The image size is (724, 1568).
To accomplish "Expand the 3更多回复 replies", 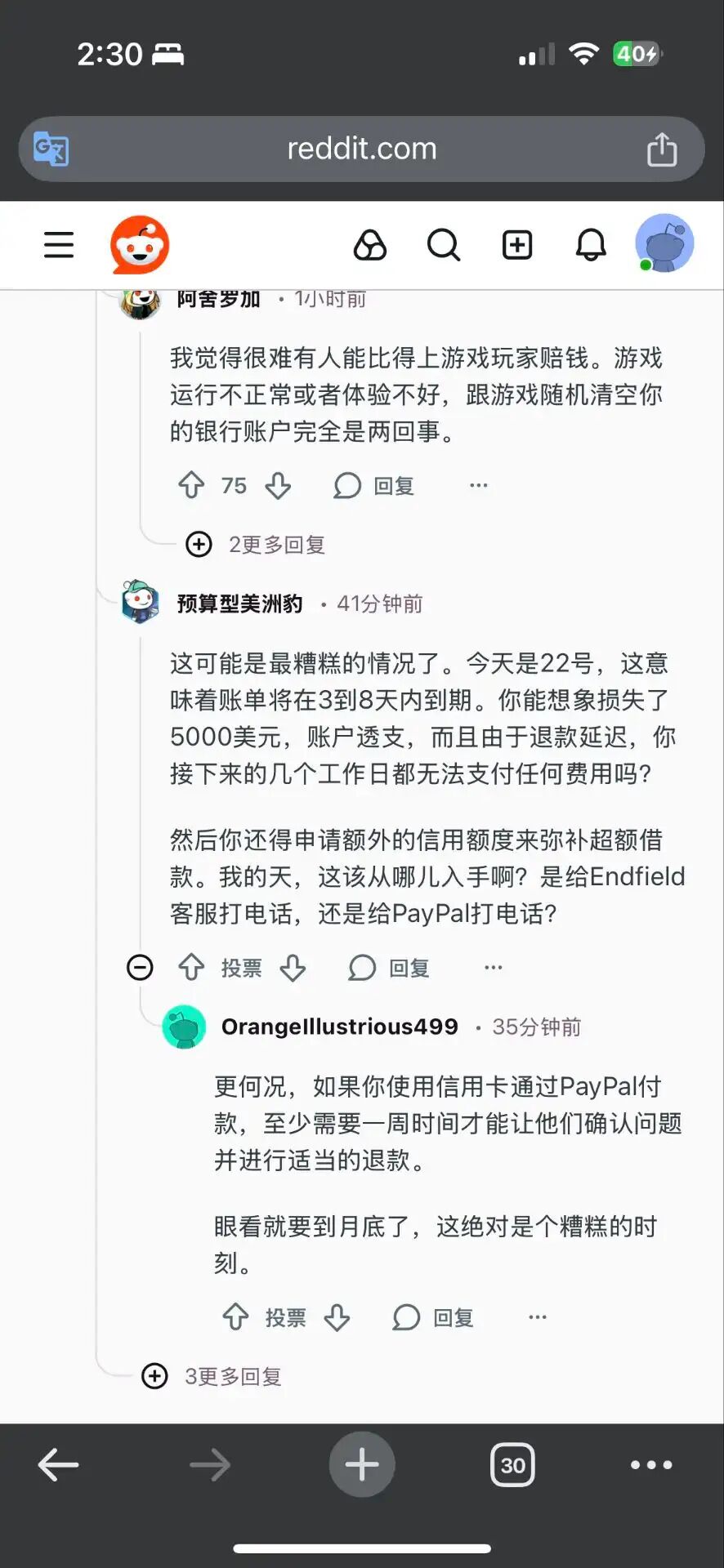I will pos(212,1376).
